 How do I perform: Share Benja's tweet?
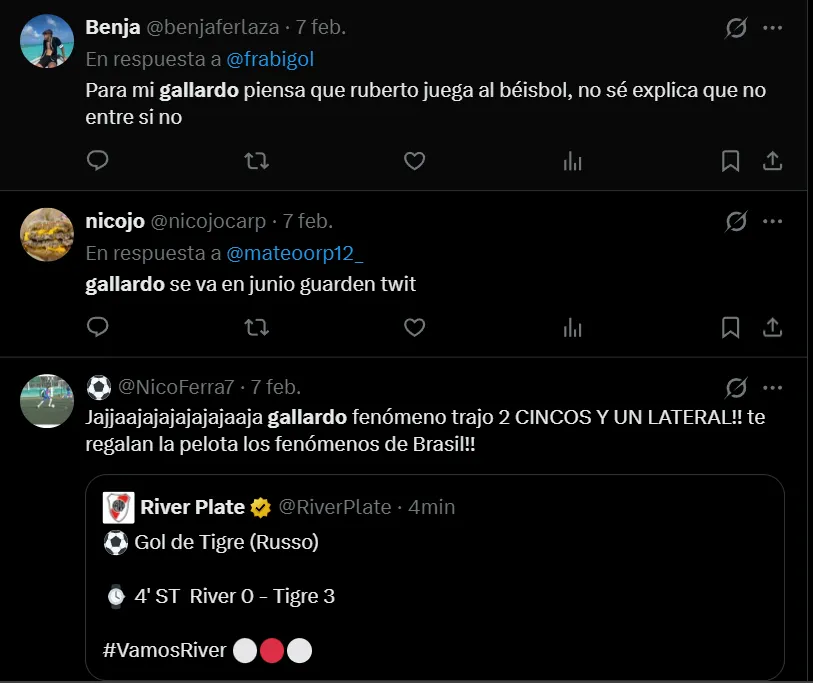coord(772,160)
